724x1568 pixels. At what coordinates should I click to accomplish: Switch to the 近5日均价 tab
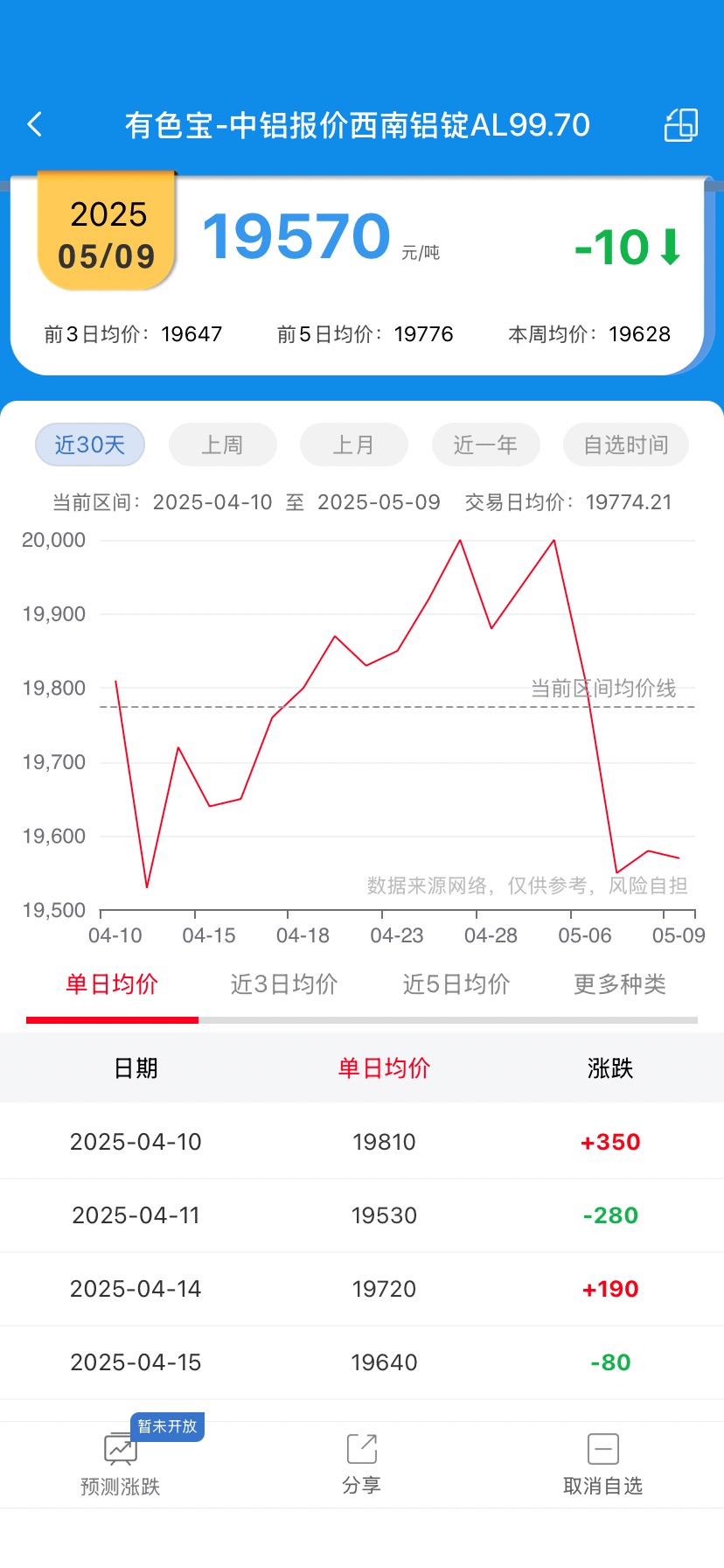tap(456, 984)
